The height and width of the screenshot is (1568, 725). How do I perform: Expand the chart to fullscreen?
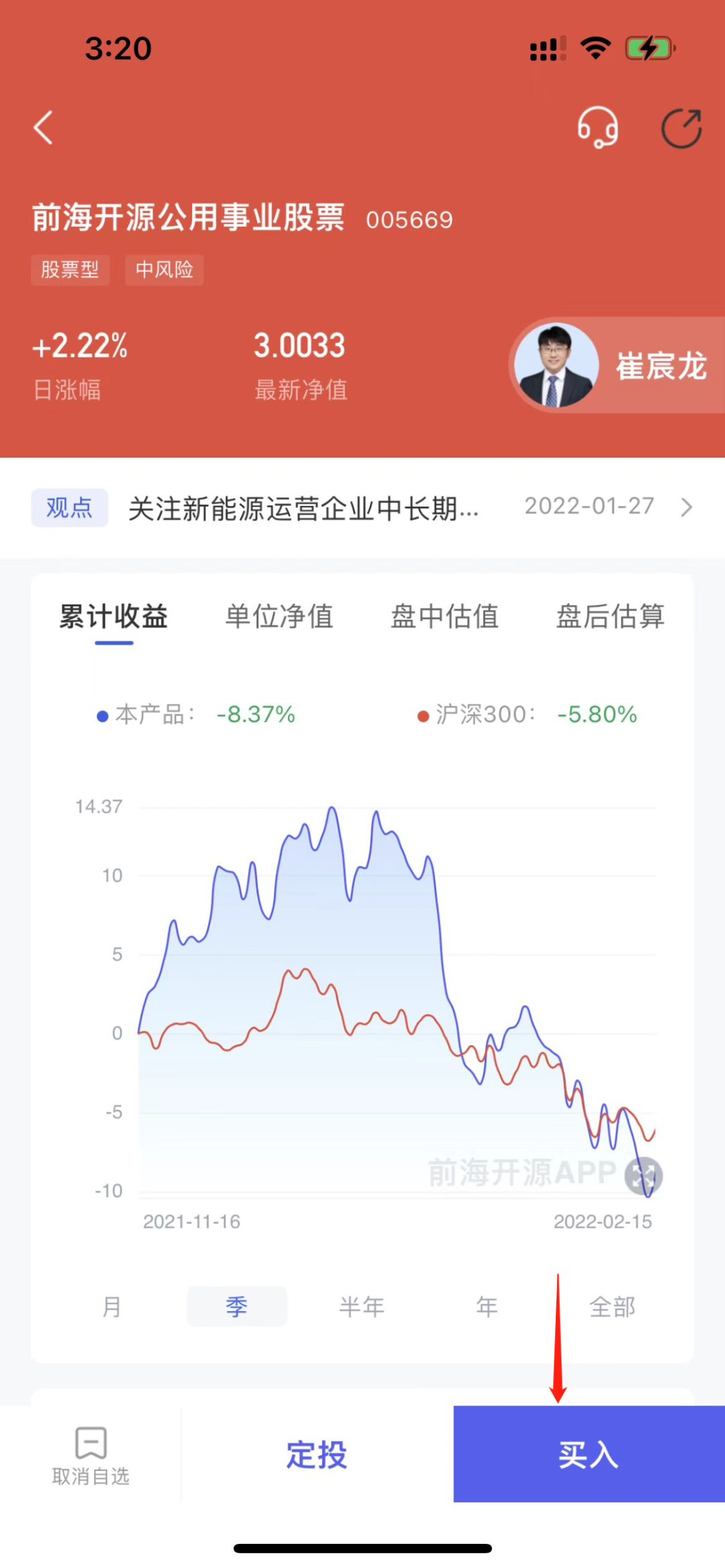[x=643, y=1175]
